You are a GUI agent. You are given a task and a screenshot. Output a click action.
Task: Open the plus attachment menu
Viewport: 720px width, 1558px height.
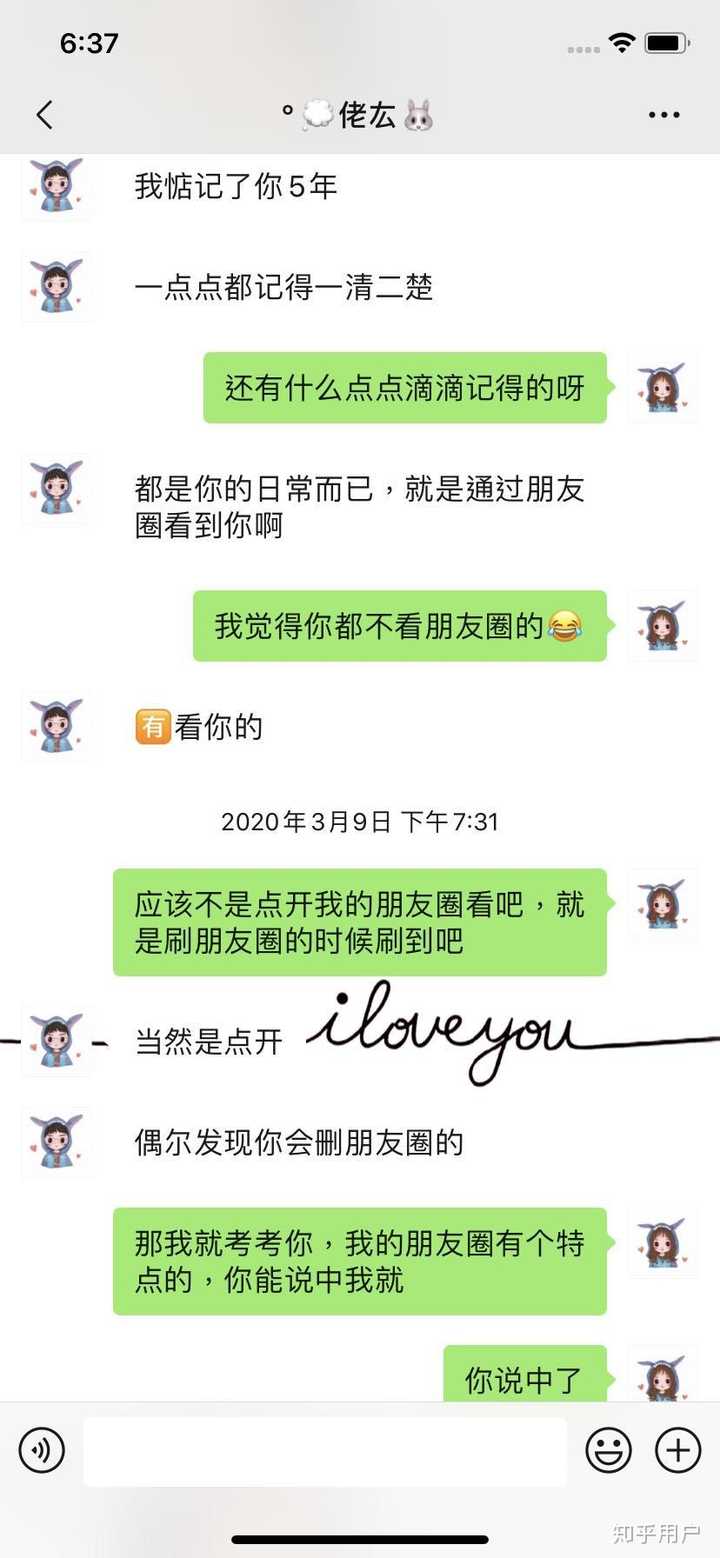[678, 1450]
